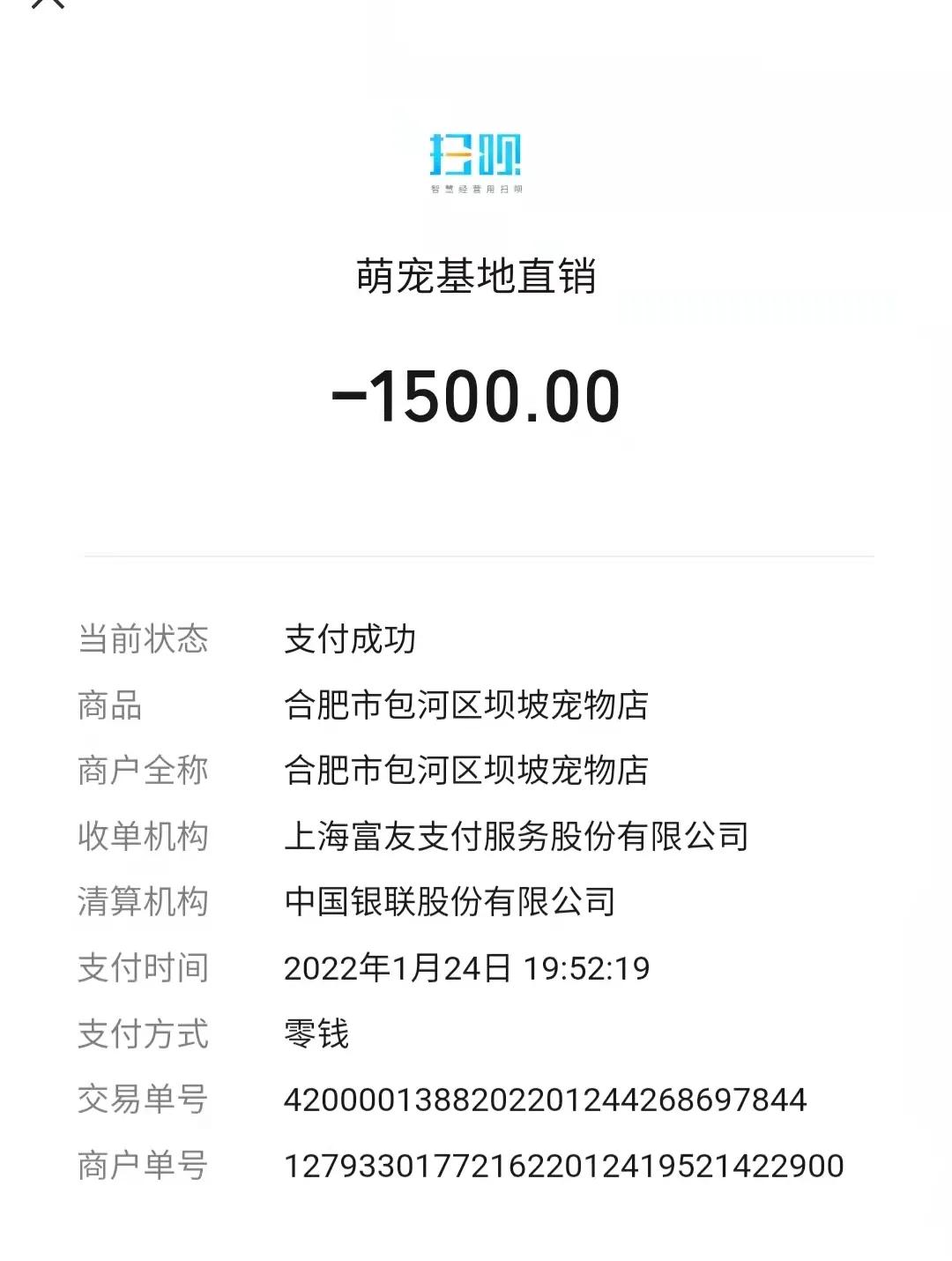Click the 收单机构 row label
952x1261 pixels.
[144, 836]
